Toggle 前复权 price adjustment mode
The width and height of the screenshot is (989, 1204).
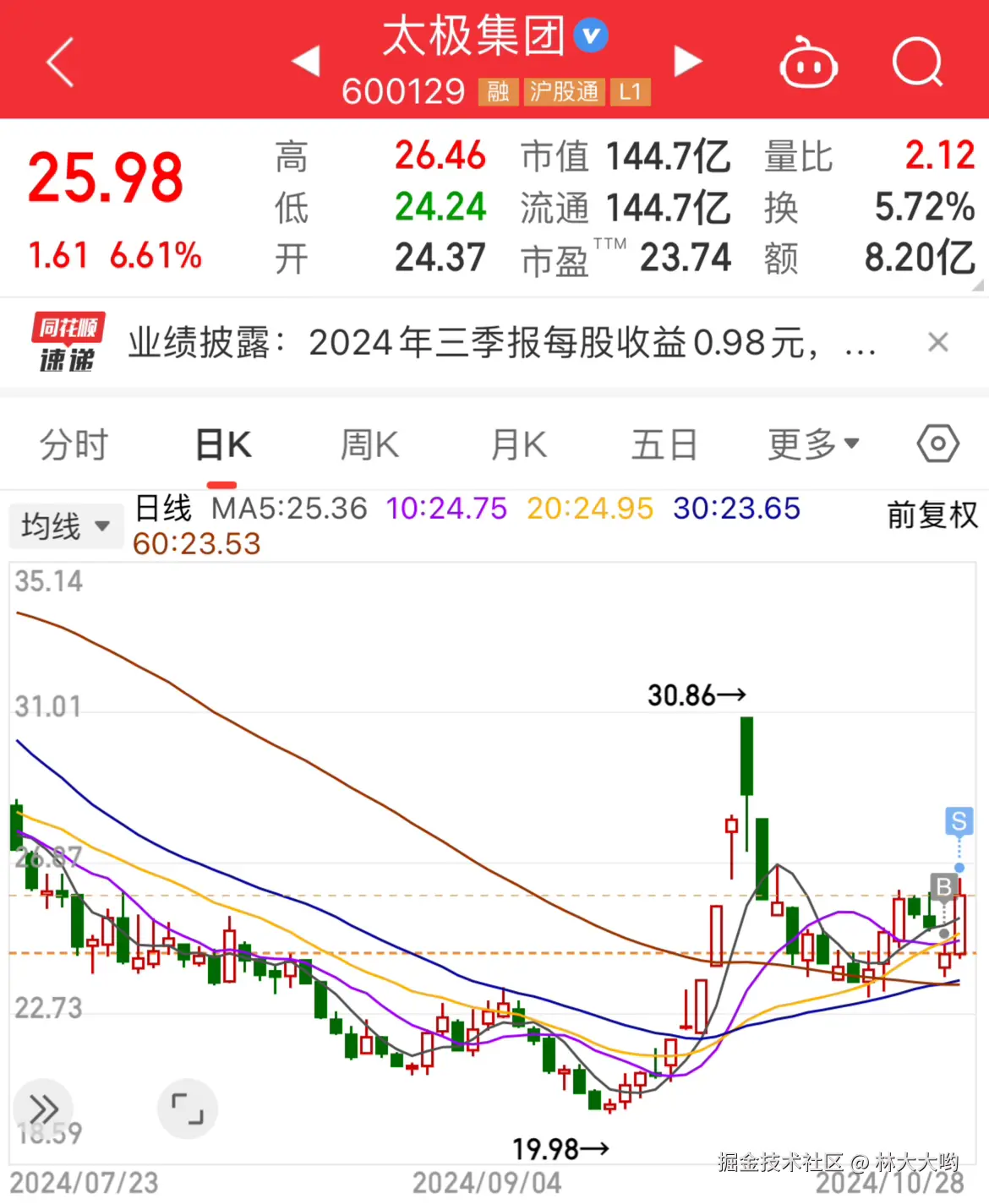[931, 515]
